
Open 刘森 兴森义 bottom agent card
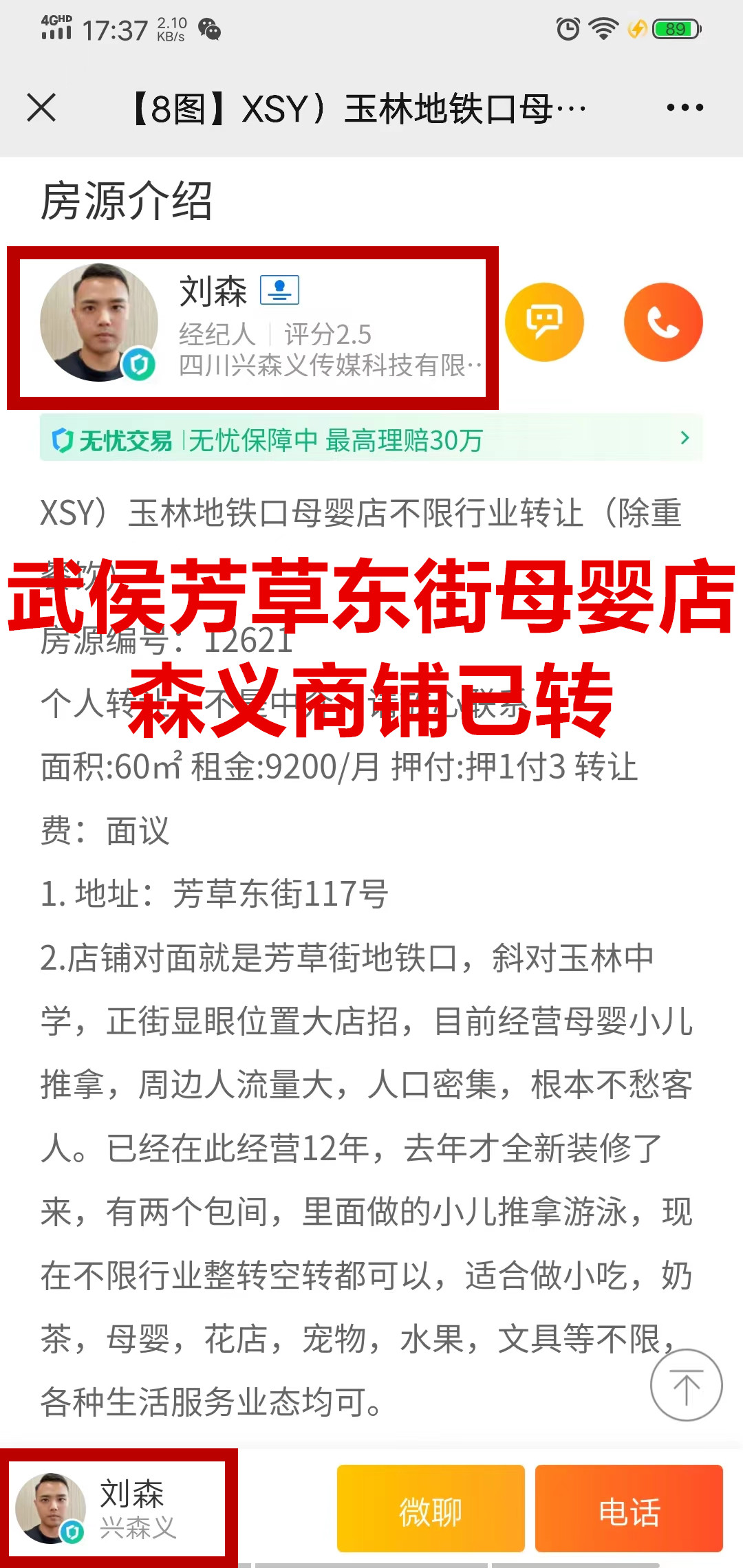118,1508
